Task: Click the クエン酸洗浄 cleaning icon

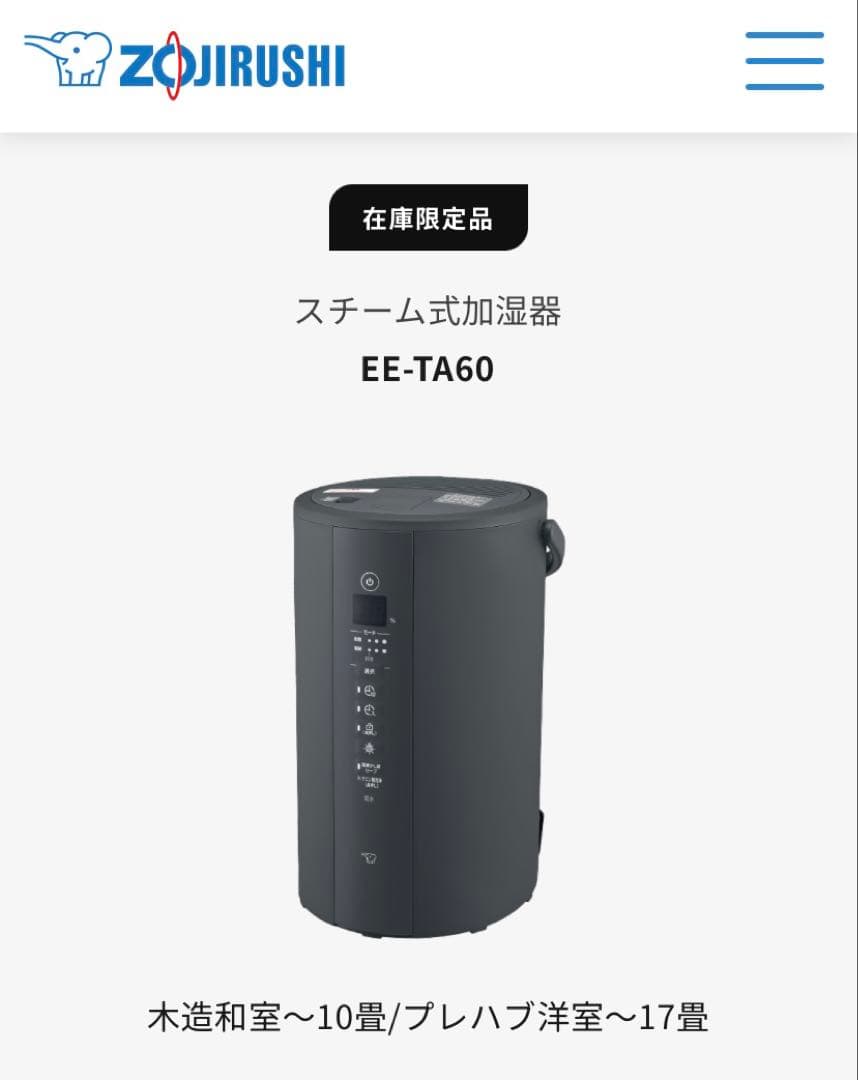Action: (x=373, y=782)
